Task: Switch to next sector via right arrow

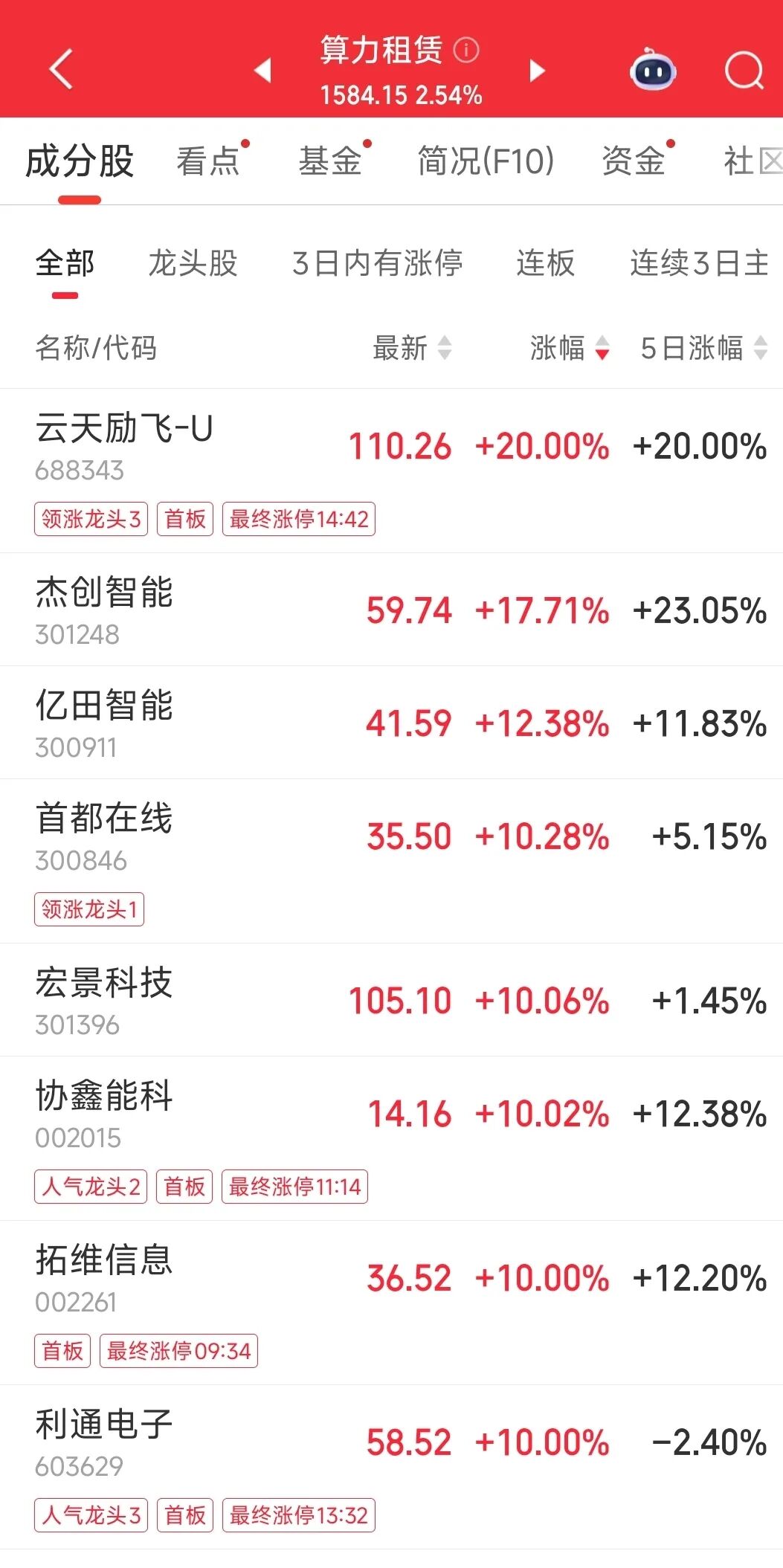Action: coord(535,71)
